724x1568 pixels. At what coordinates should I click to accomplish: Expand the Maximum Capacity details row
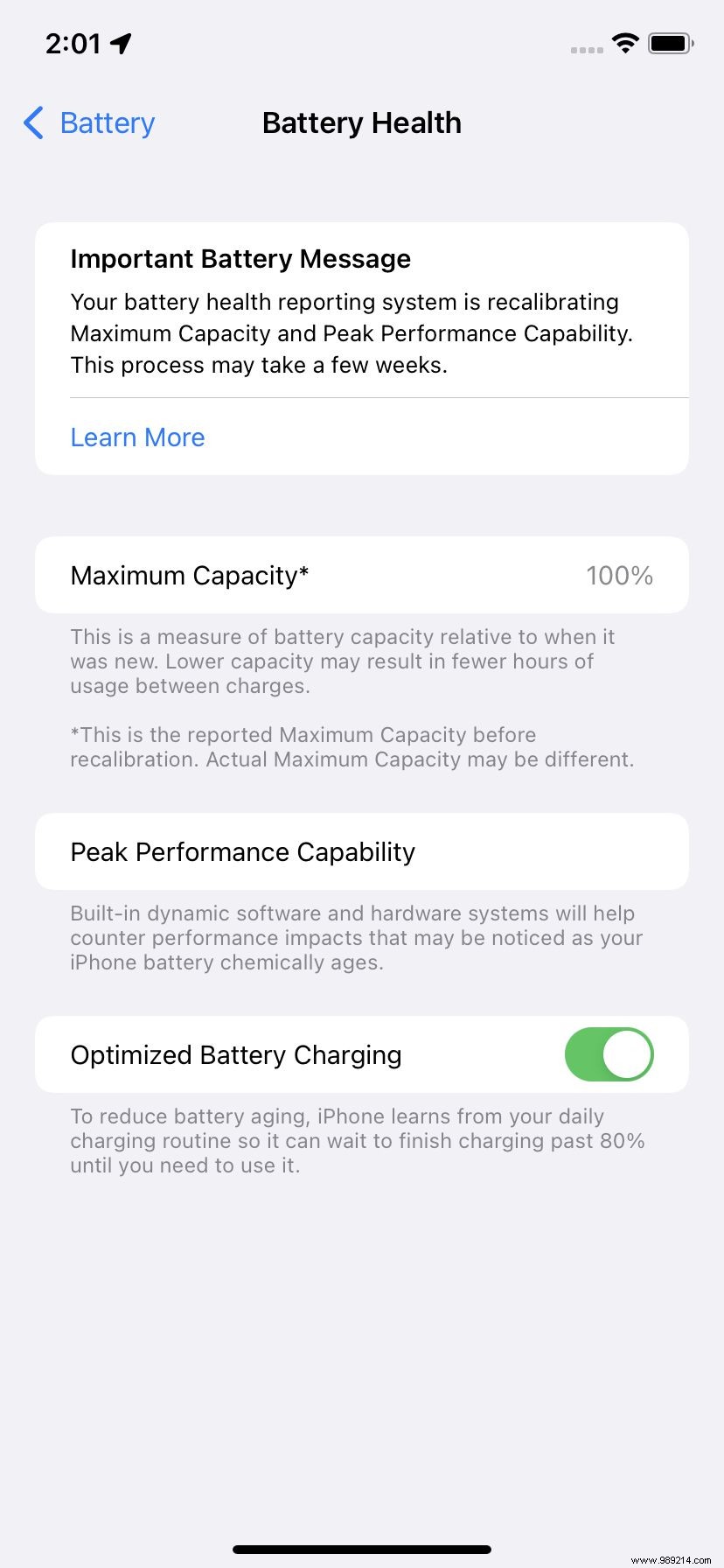(361, 575)
